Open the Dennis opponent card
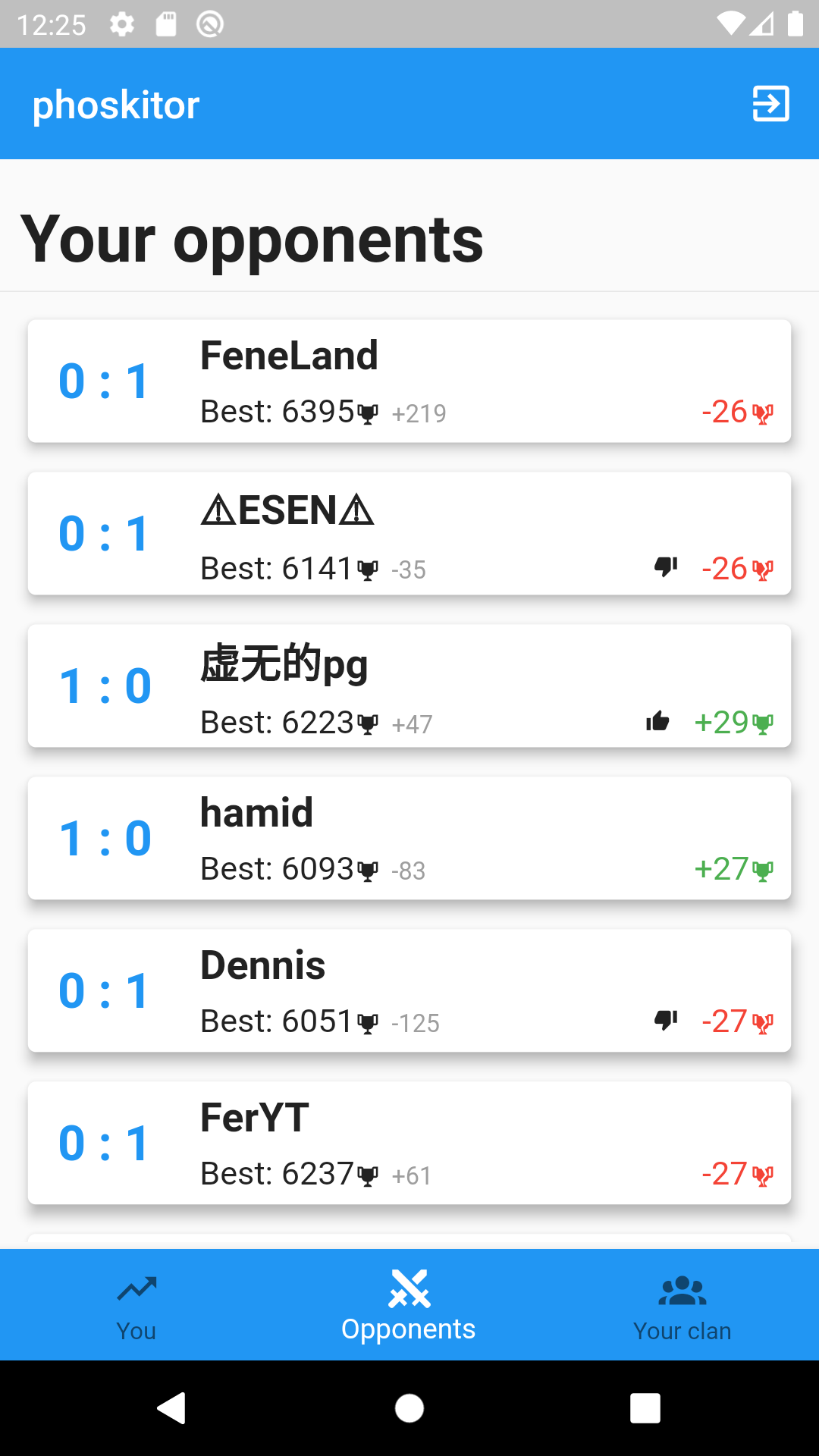The height and width of the screenshot is (1456, 819). coord(409,991)
